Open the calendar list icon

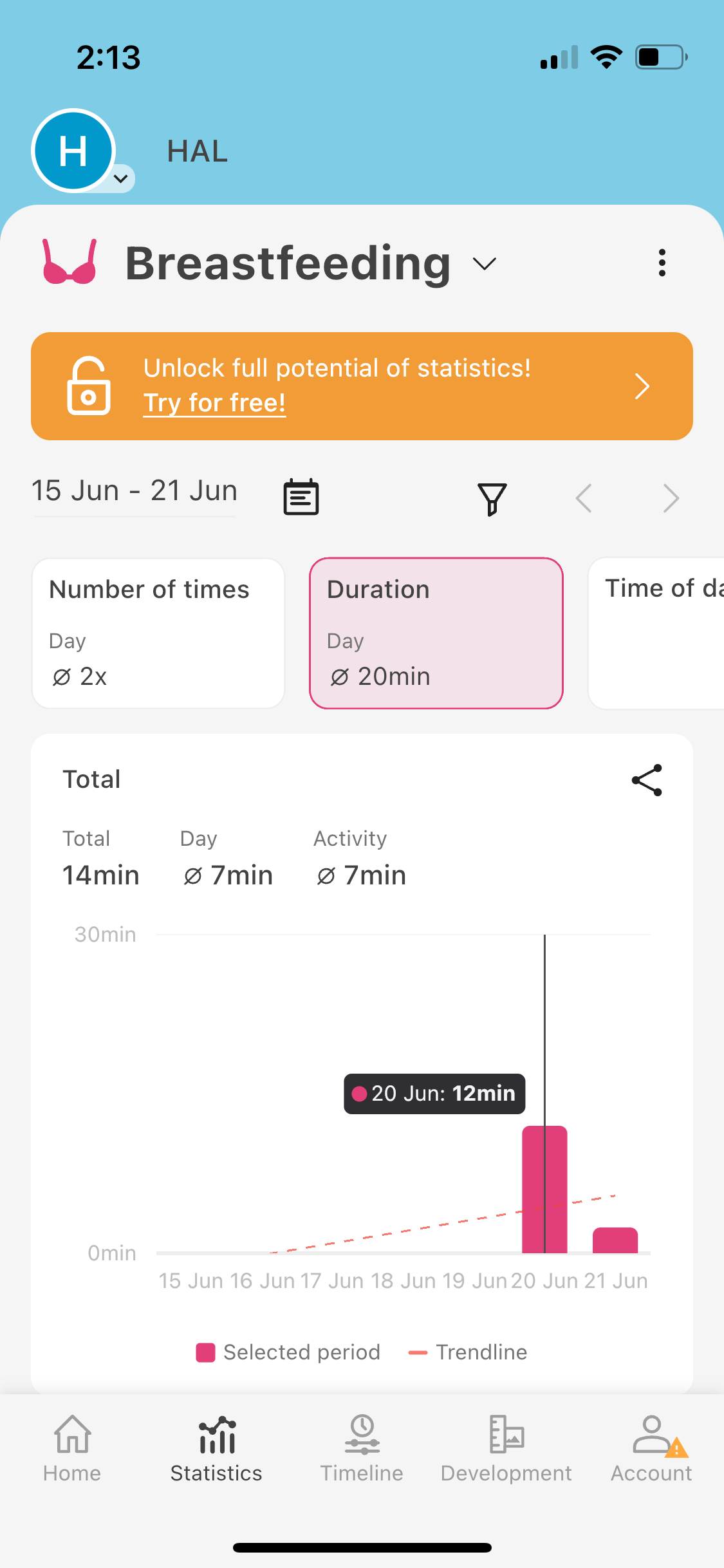pos(301,497)
